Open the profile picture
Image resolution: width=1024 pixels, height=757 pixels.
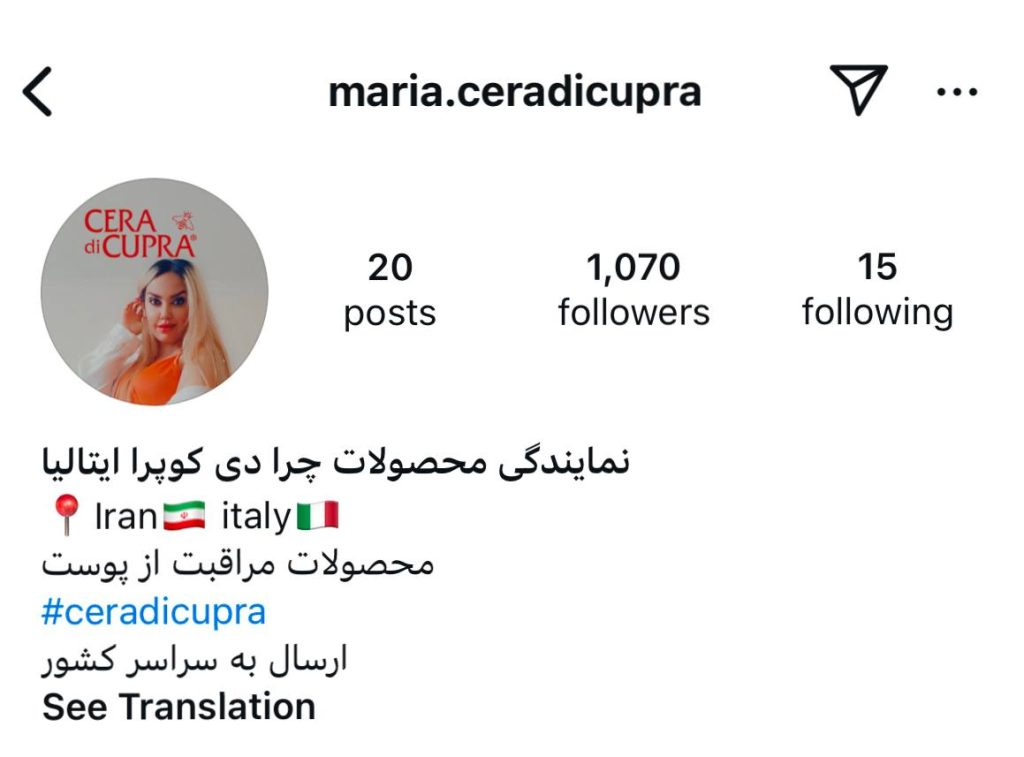click(x=154, y=291)
